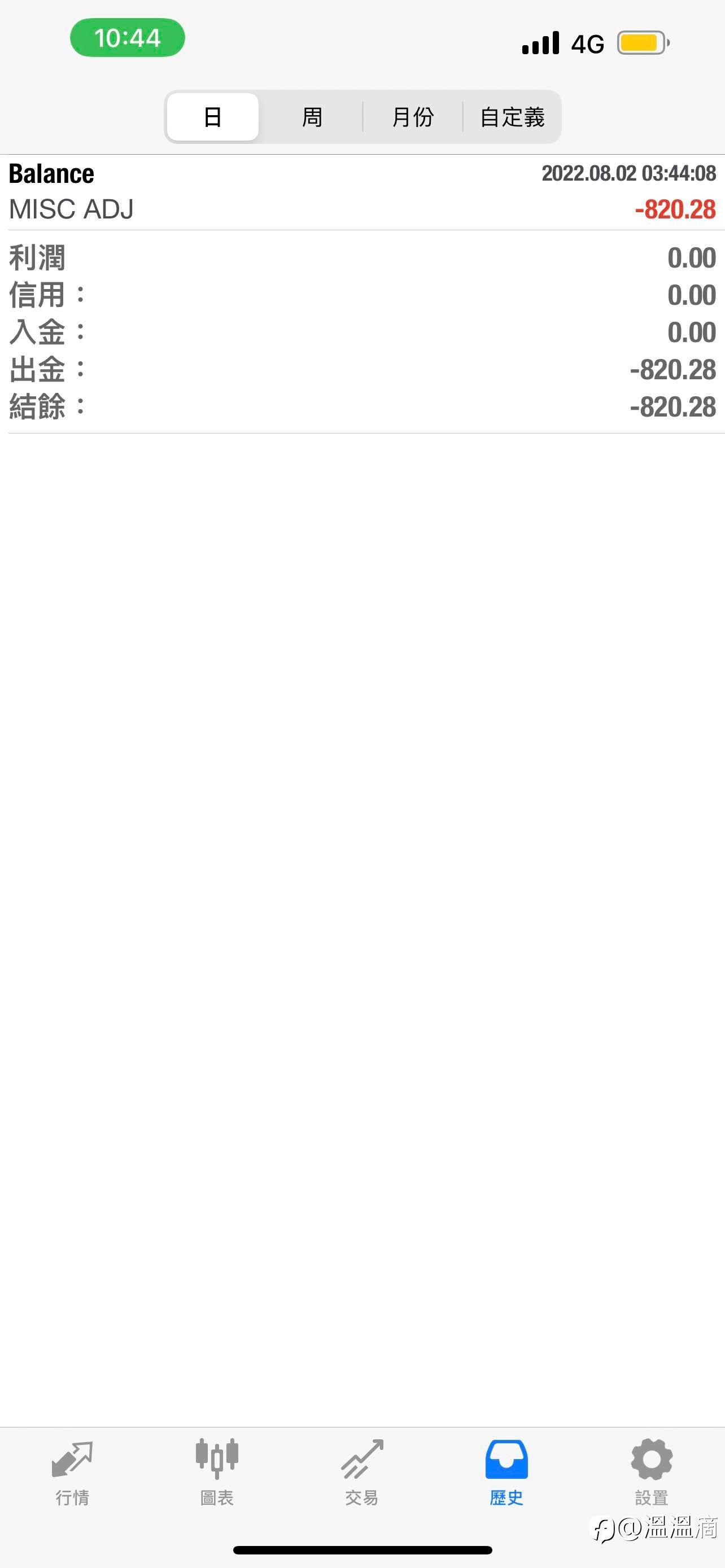
Task: Choose the 自定義 custom period
Action: (x=512, y=117)
